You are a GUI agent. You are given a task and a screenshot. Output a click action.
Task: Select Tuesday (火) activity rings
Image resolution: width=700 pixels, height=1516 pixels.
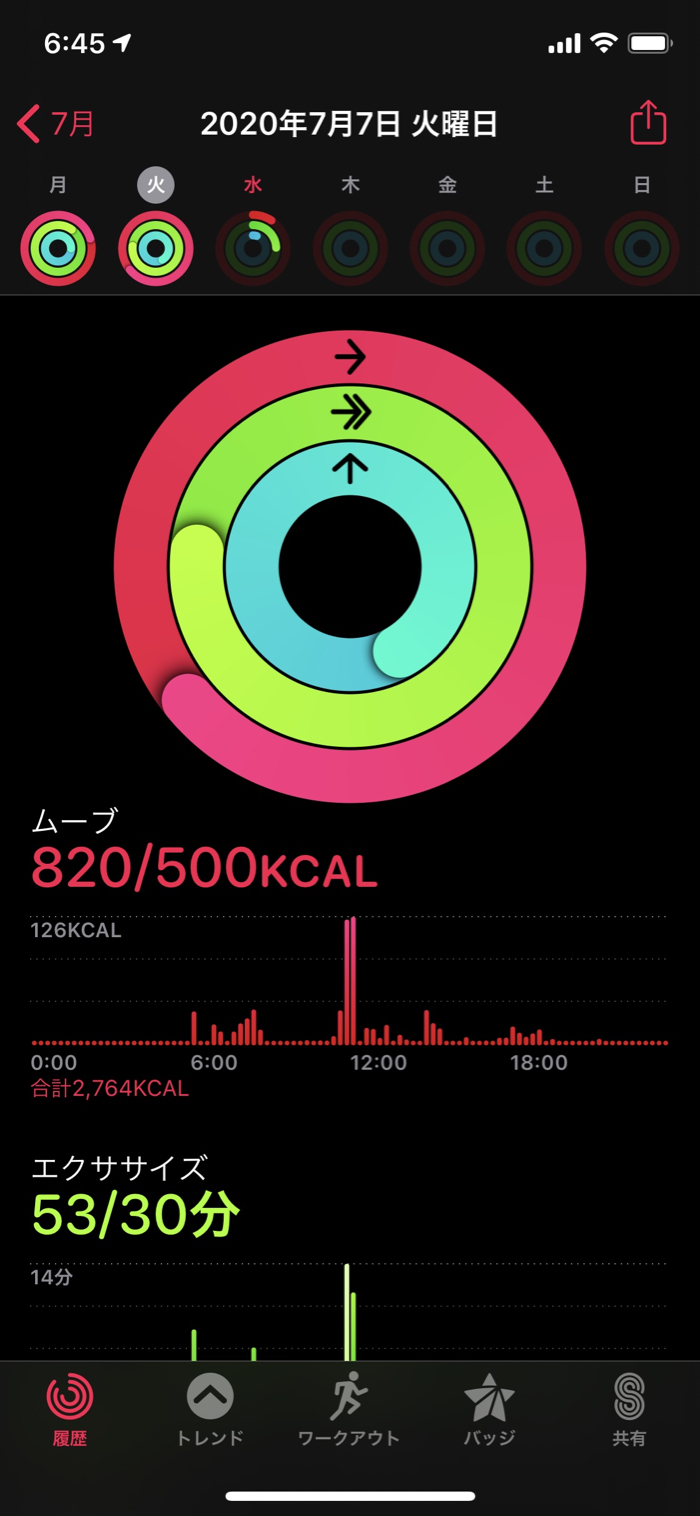(x=155, y=248)
